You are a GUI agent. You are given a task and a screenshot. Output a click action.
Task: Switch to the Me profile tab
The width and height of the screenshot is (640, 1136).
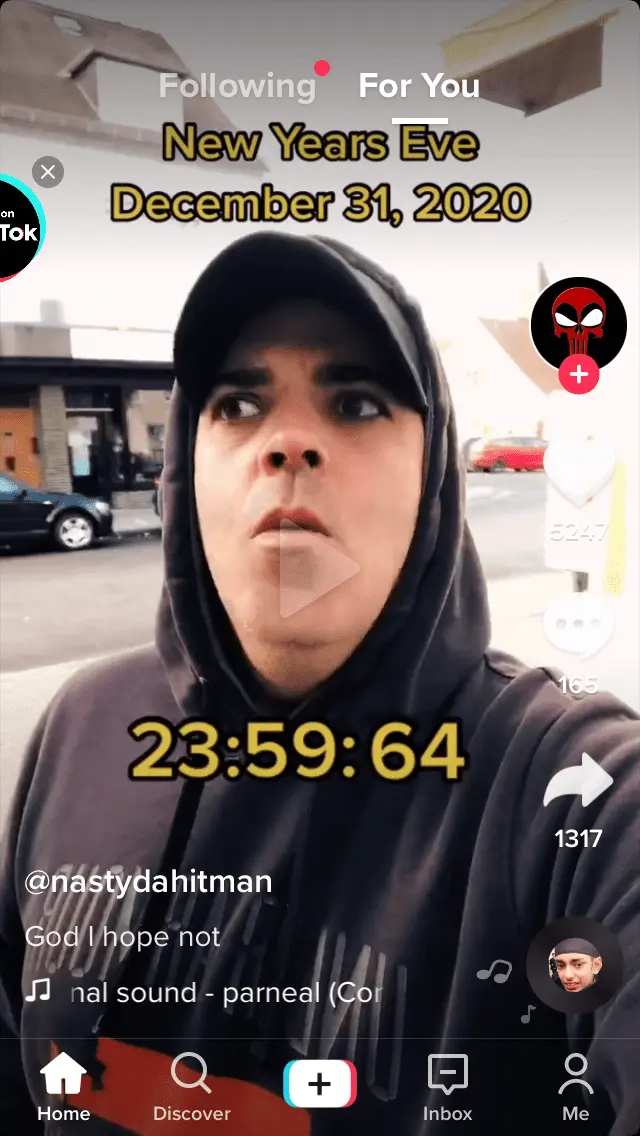[x=575, y=1089]
